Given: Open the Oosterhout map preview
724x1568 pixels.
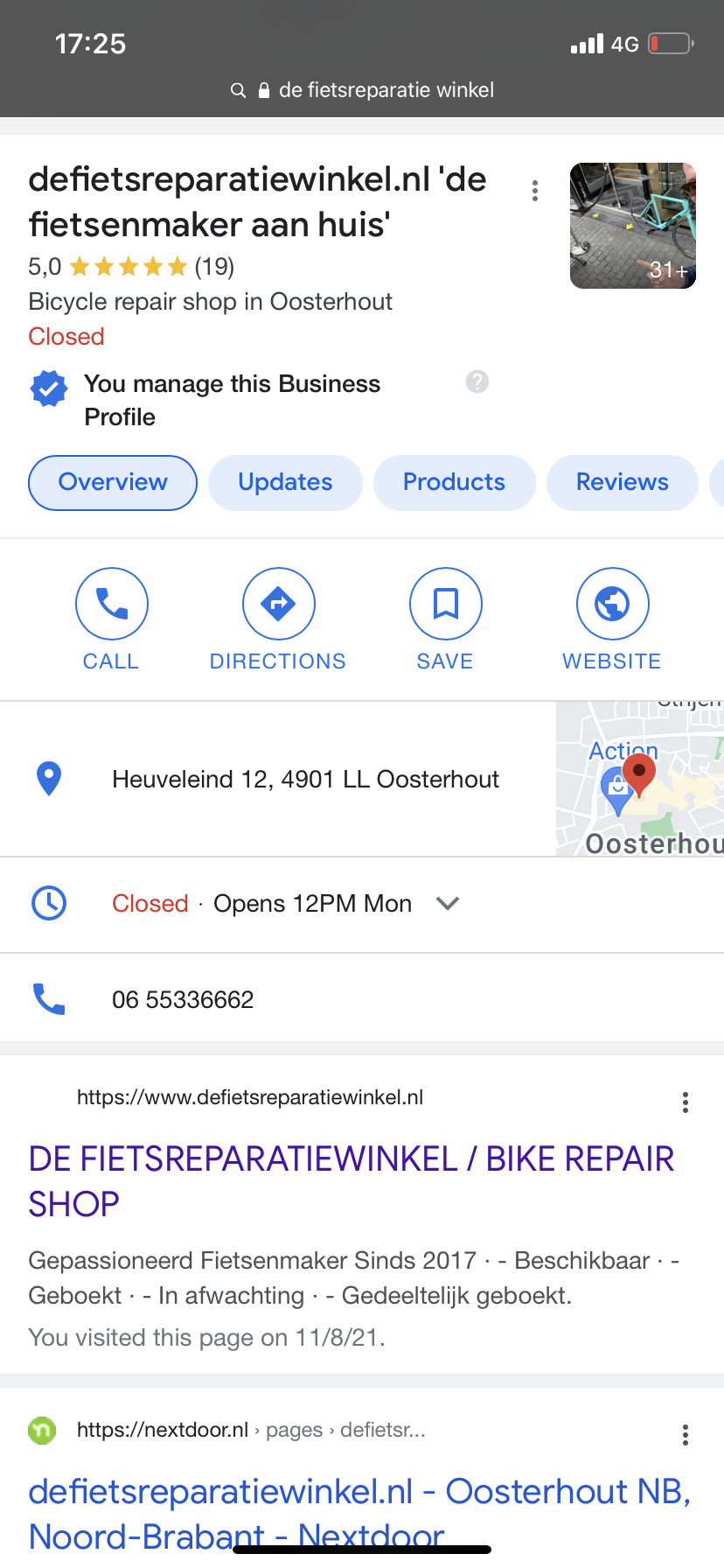Looking at the screenshot, I should (x=640, y=779).
